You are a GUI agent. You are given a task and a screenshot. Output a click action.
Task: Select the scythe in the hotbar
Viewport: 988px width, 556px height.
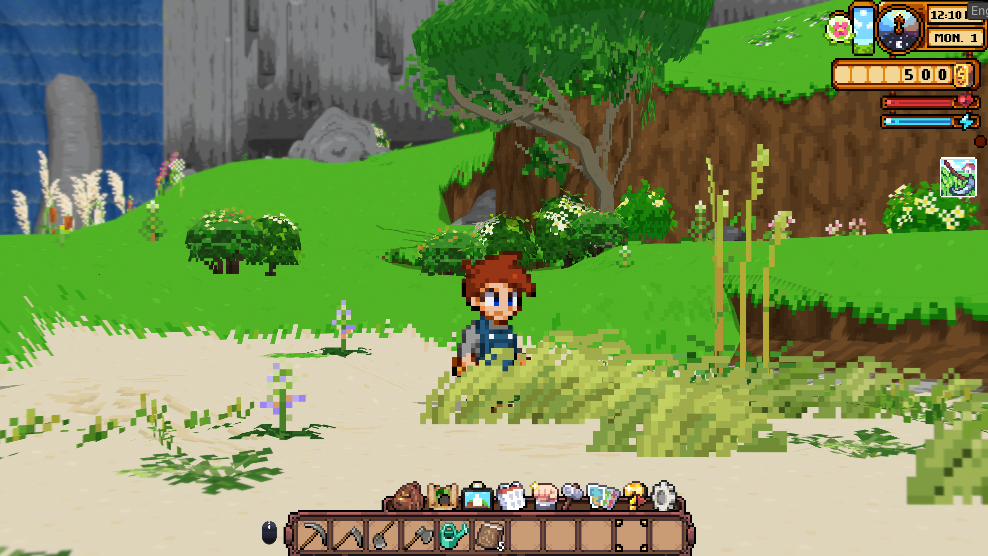click(349, 534)
